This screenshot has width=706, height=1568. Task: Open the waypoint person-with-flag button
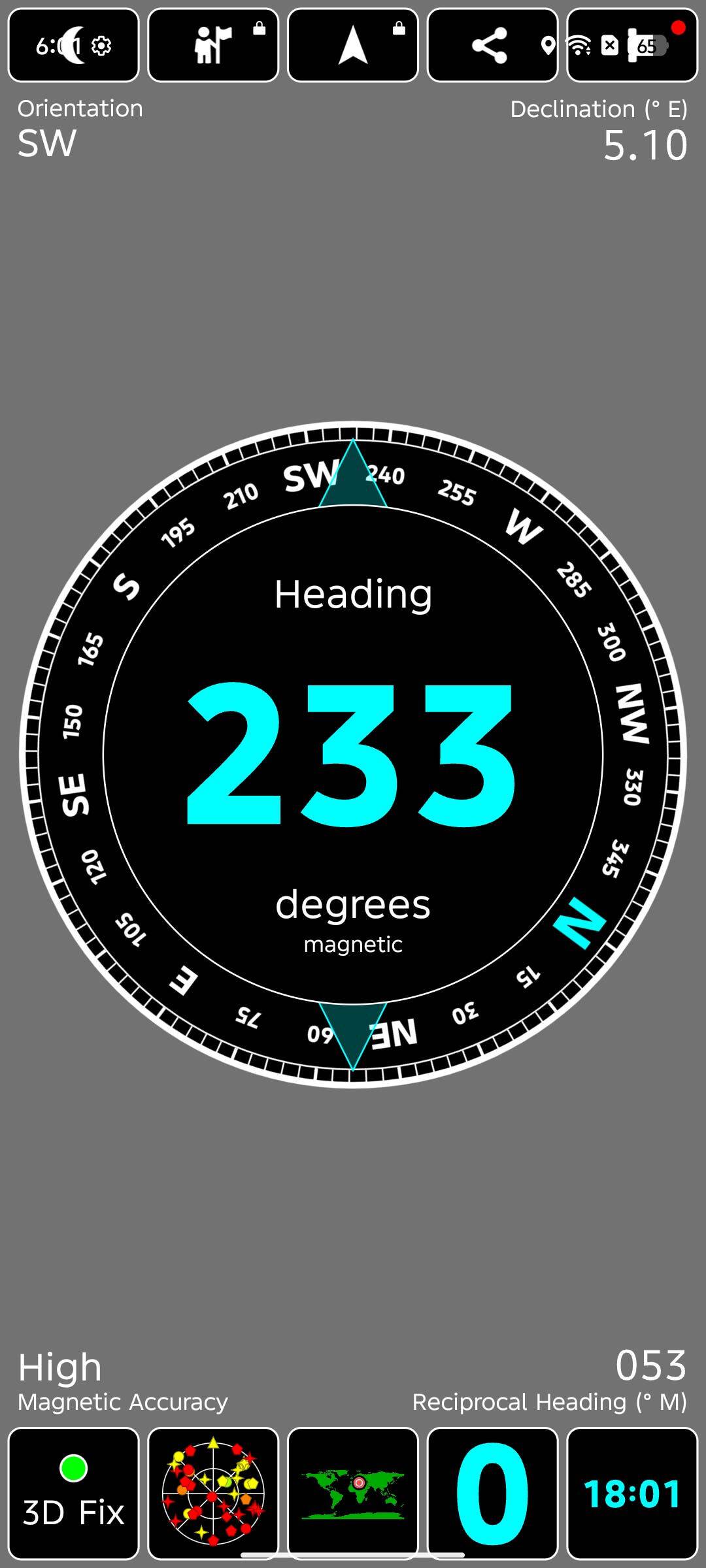(x=213, y=45)
